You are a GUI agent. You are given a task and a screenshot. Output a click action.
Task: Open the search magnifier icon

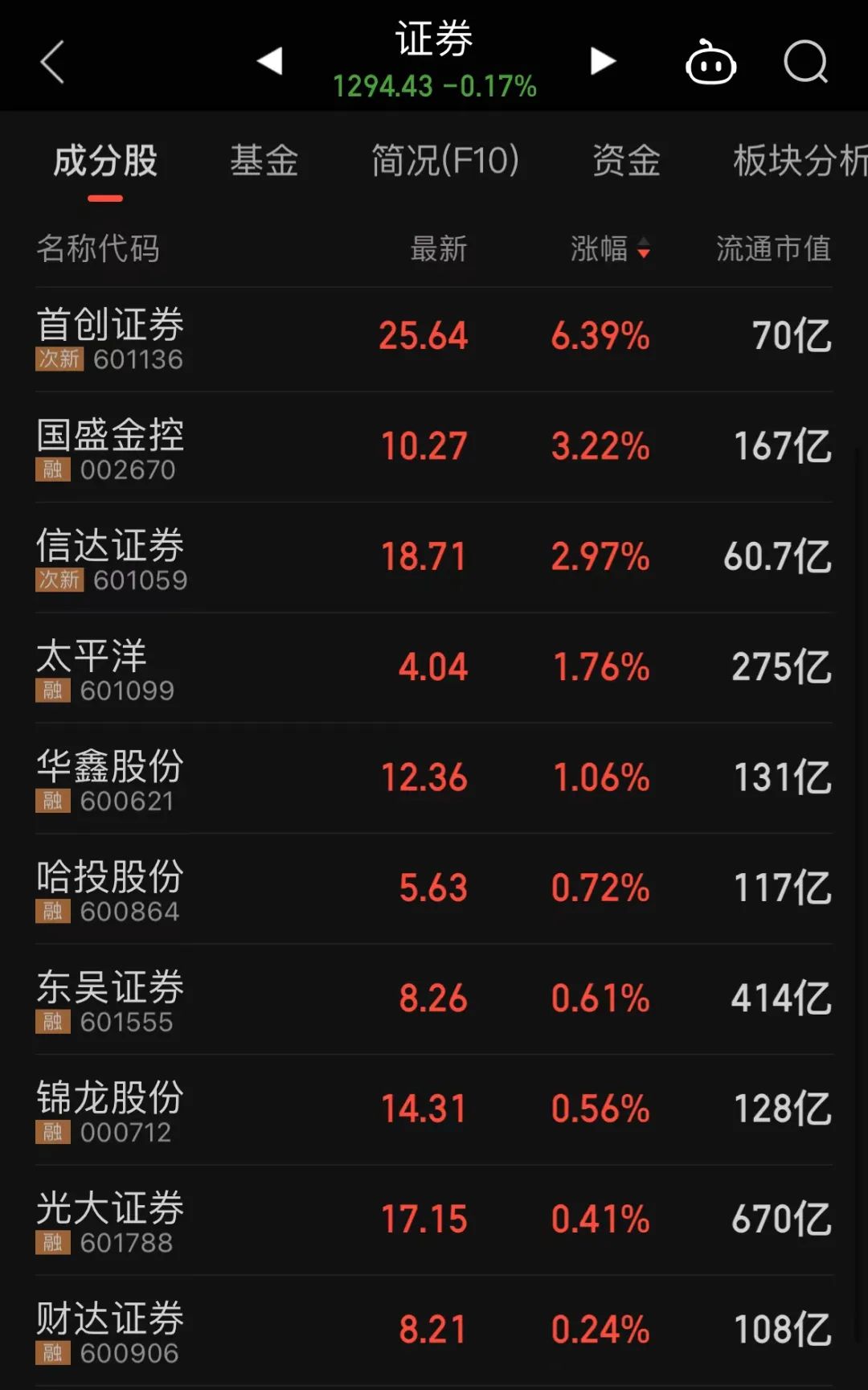click(x=805, y=62)
